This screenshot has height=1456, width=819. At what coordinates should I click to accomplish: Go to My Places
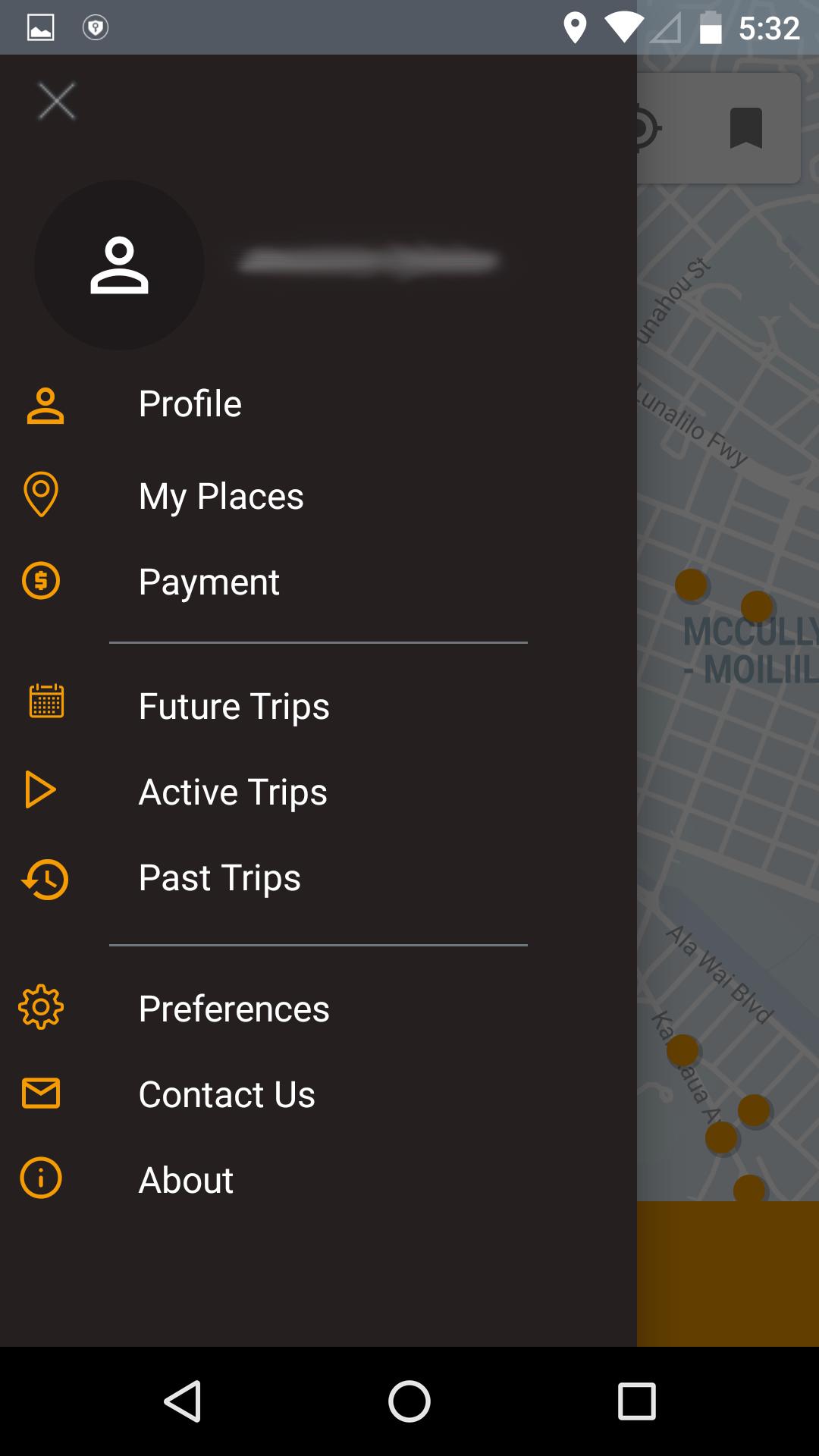pyautogui.click(x=318, y=496)
